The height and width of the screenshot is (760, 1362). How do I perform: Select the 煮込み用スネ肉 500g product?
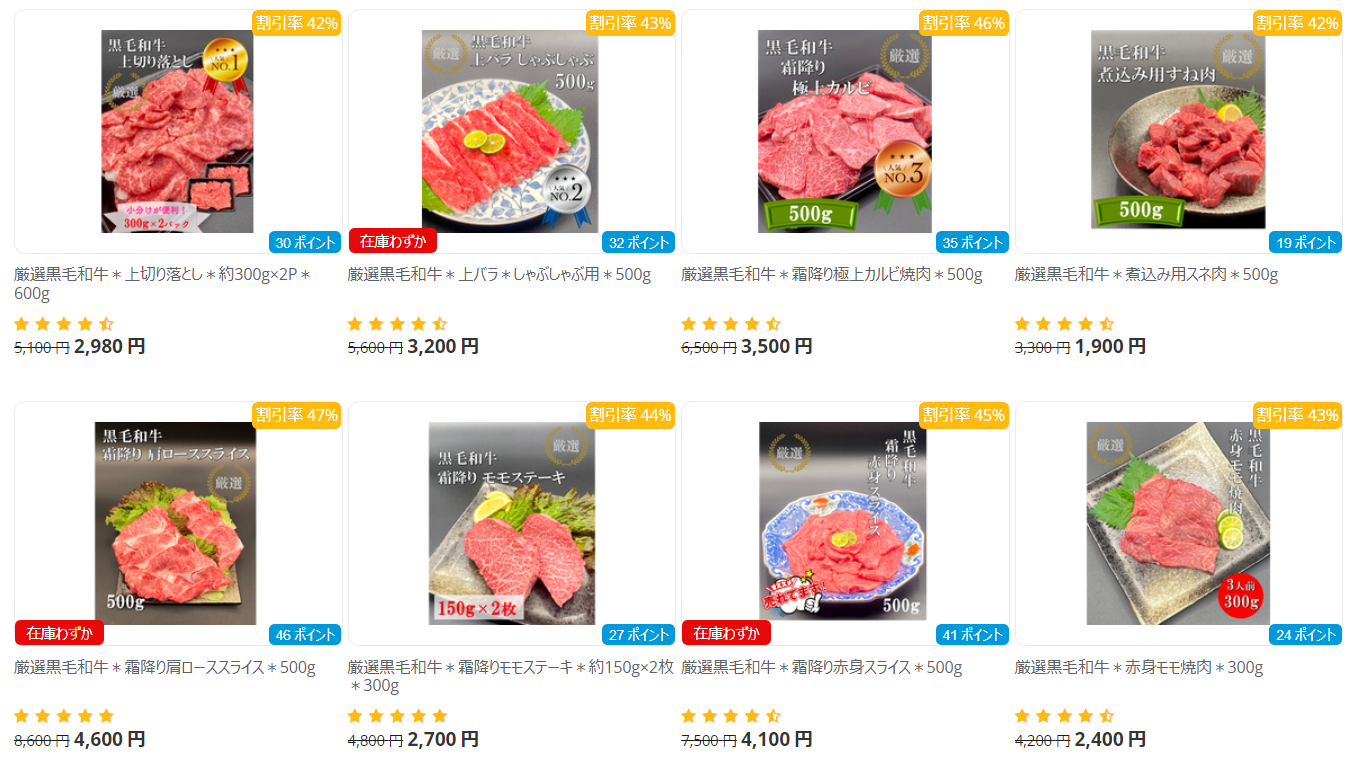(x=1178, y=131)
